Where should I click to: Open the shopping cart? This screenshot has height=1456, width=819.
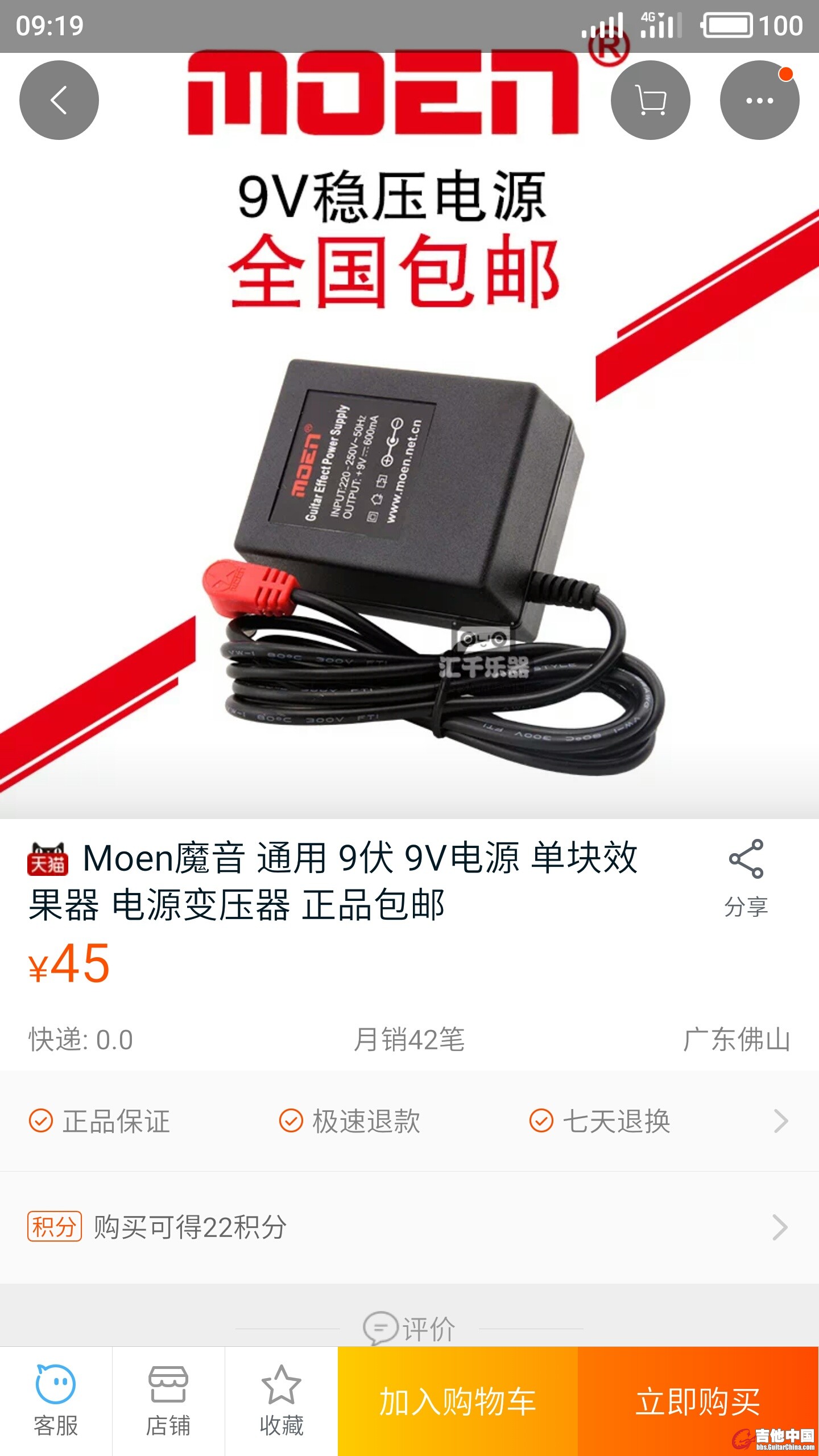(651, 100)
